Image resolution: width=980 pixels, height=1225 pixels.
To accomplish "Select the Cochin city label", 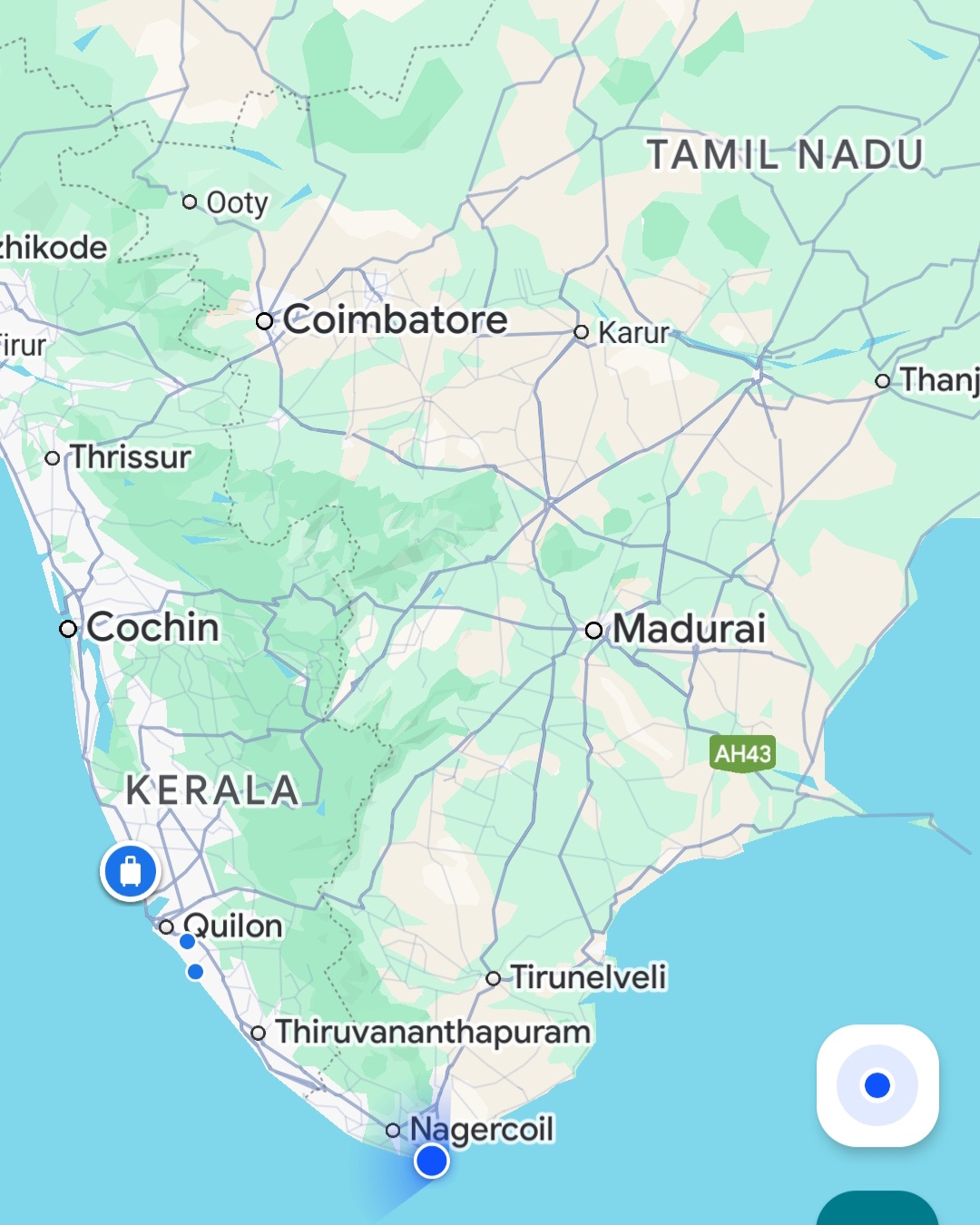I will click(x=152, y=628).
